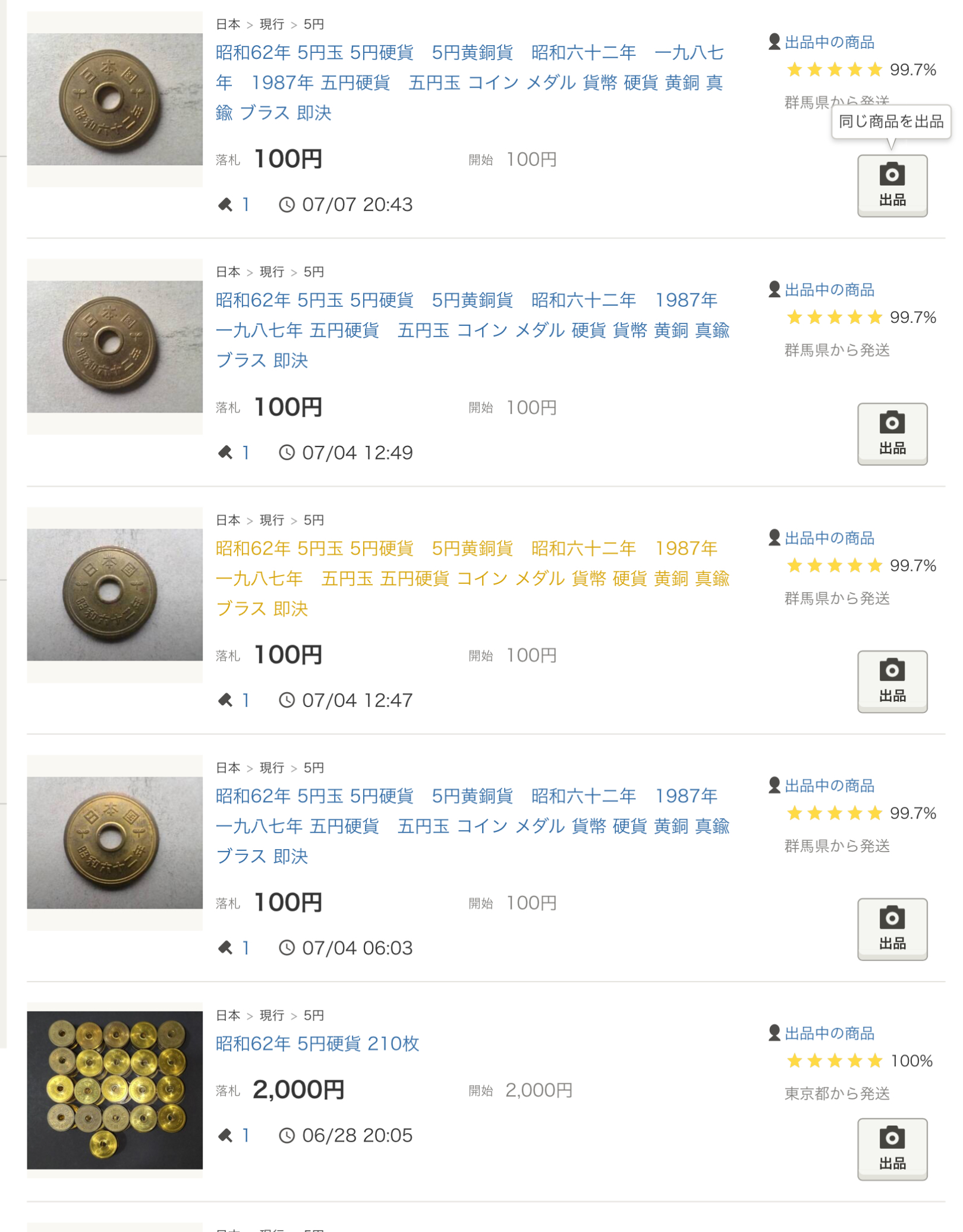Viewport: 963px width, 1232px height.
Task: Open photo of the 210枚 coin lot
Action: pos(115,1090)
